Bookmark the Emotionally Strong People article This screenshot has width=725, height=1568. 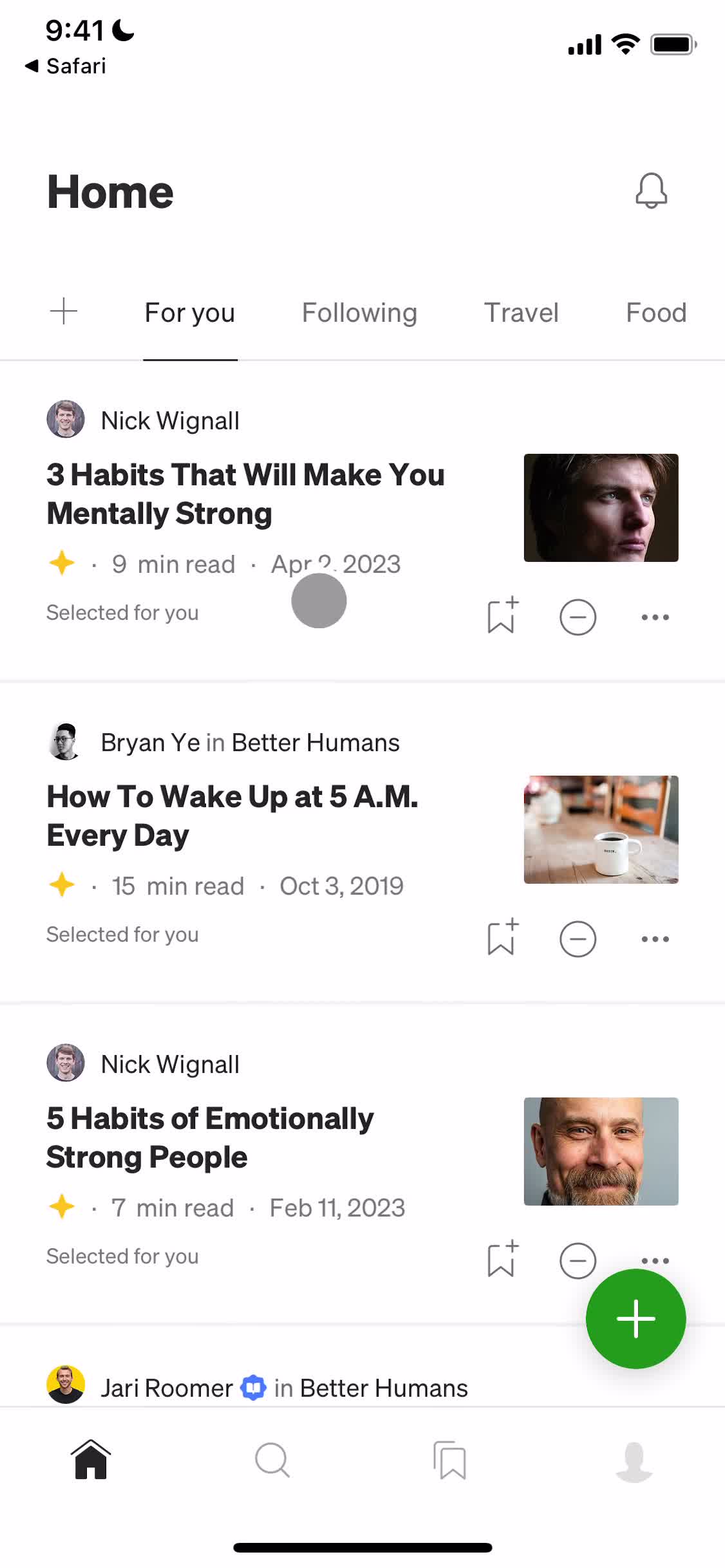pos(502,1260)
